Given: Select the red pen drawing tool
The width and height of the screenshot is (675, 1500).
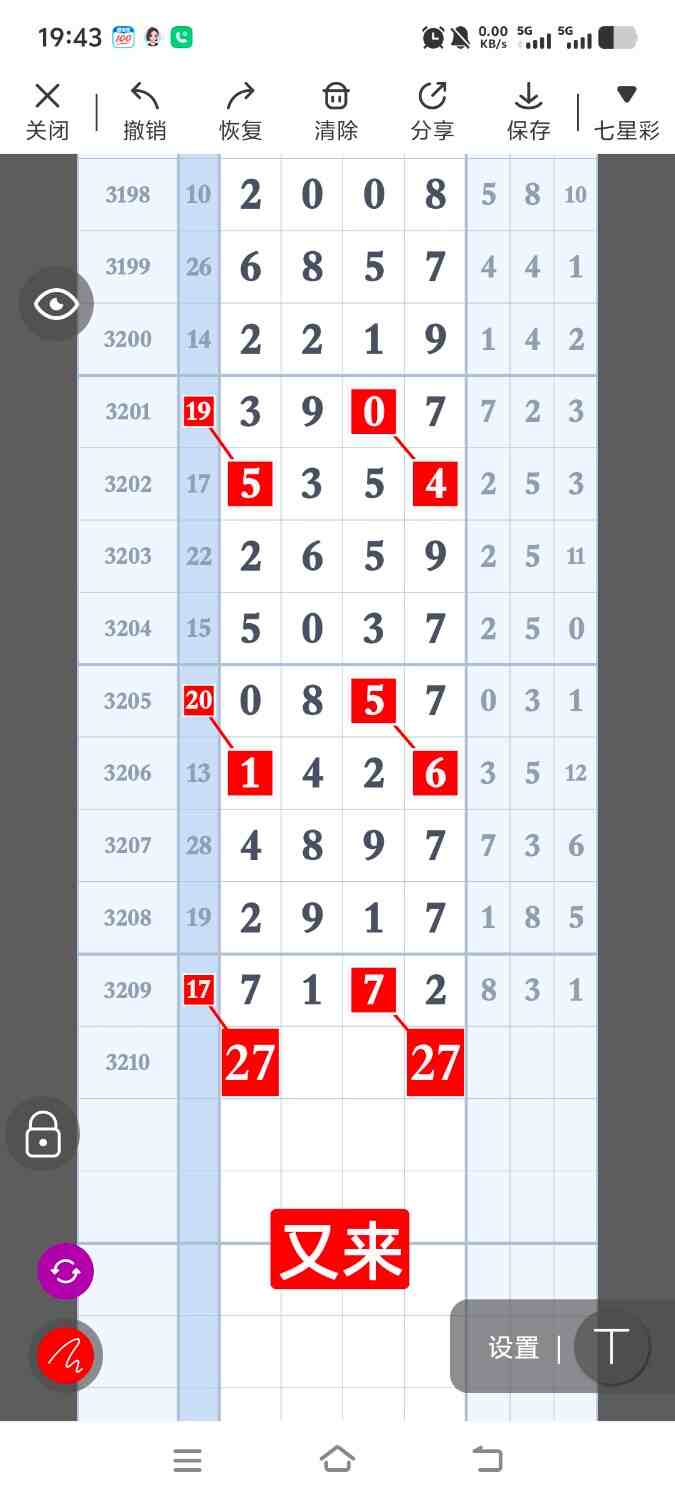Looking at the screenshot, I should (65, 1355).
